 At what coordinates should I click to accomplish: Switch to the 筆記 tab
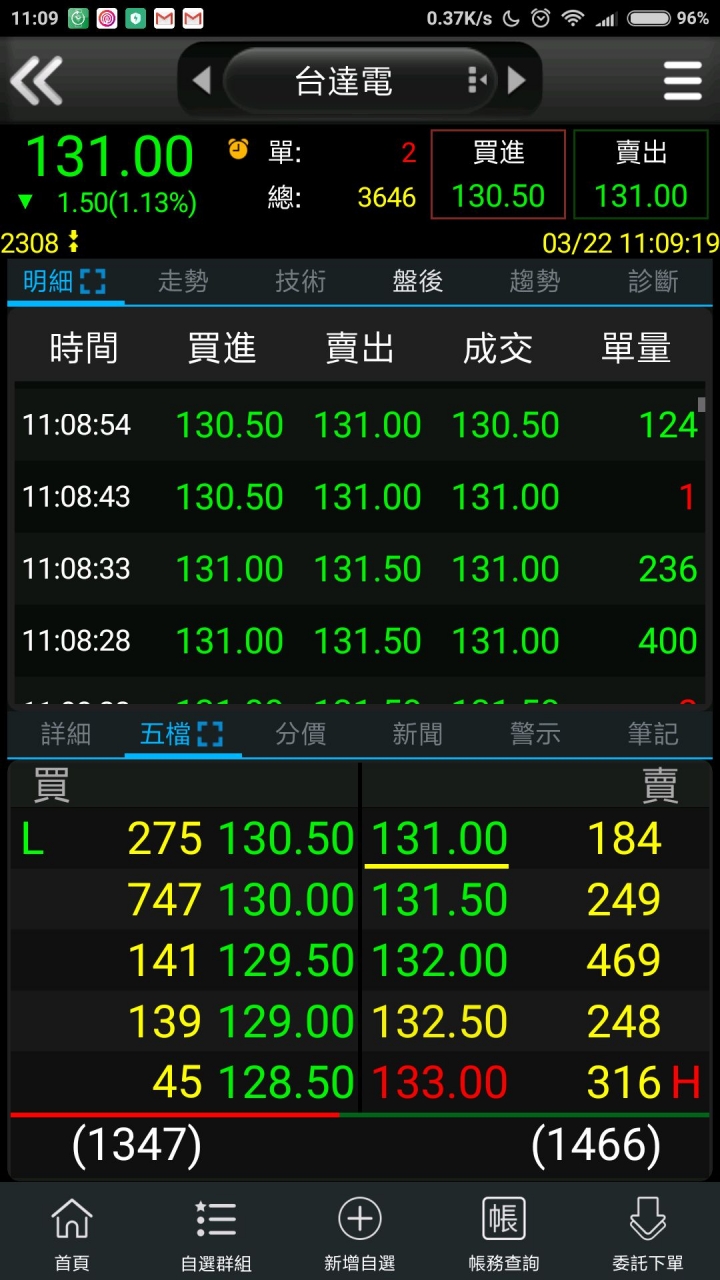pyautogui.click(x=653, y=735)
